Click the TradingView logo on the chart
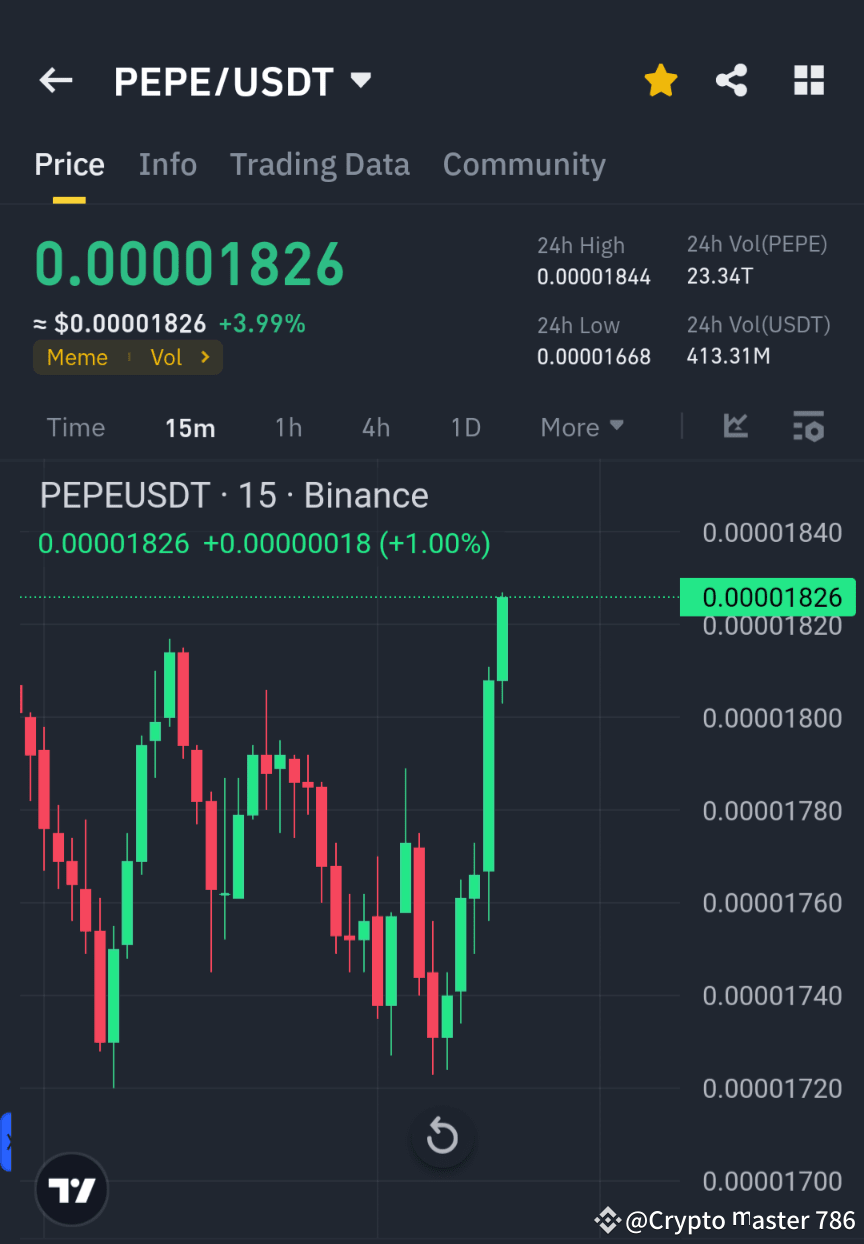The image size is (864, 1244). coord(70,1189)
